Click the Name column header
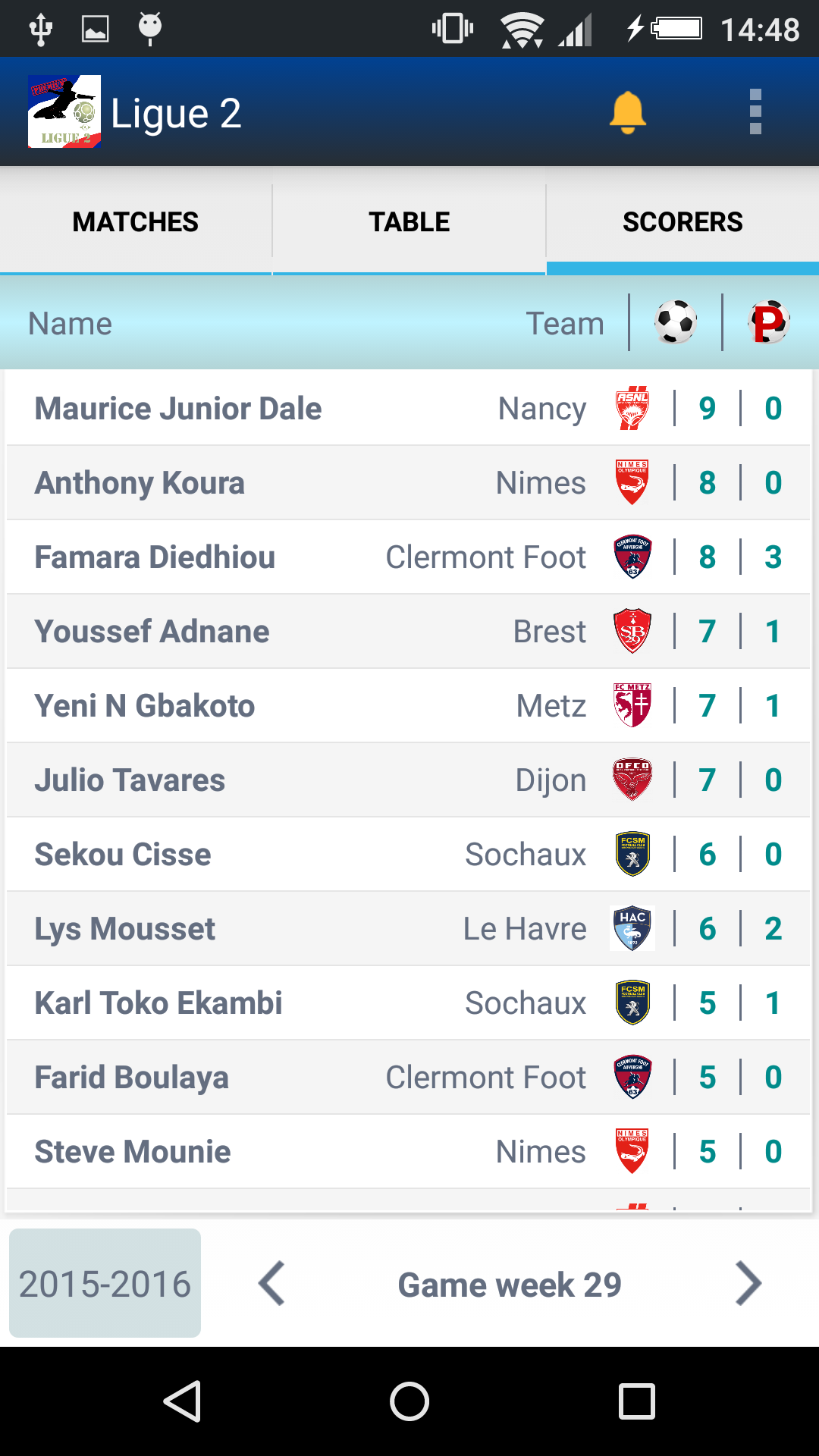This screenshot has width=819, height=1456. pyautogui.click(x=69, y=322)
